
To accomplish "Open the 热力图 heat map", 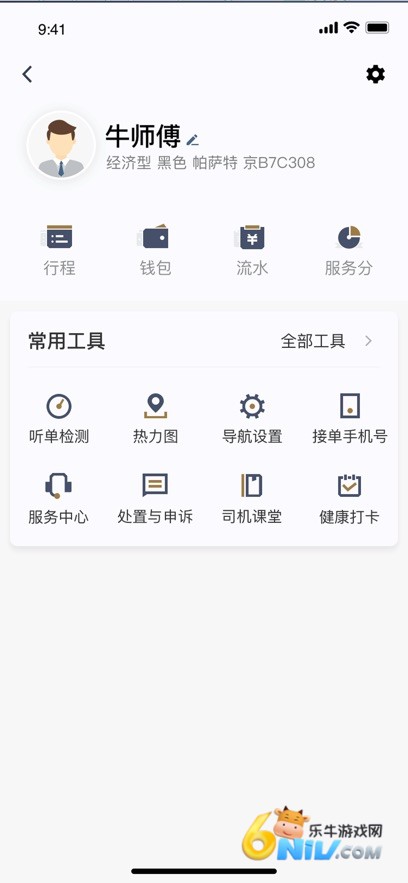I will click(155, 420).
